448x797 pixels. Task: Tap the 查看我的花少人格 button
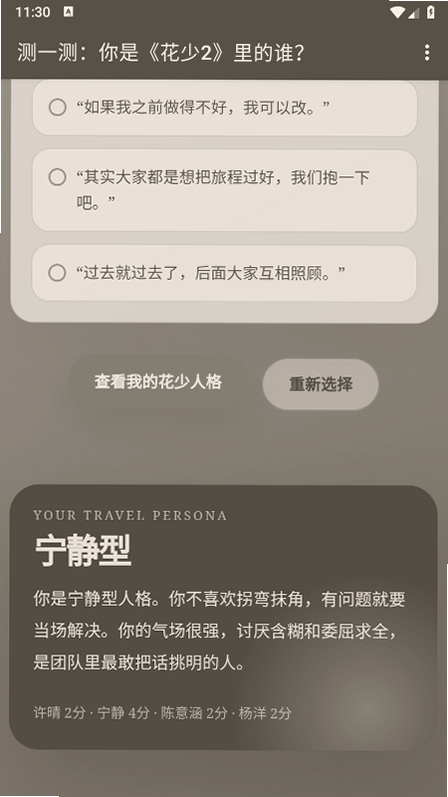(x=158, y=382)
